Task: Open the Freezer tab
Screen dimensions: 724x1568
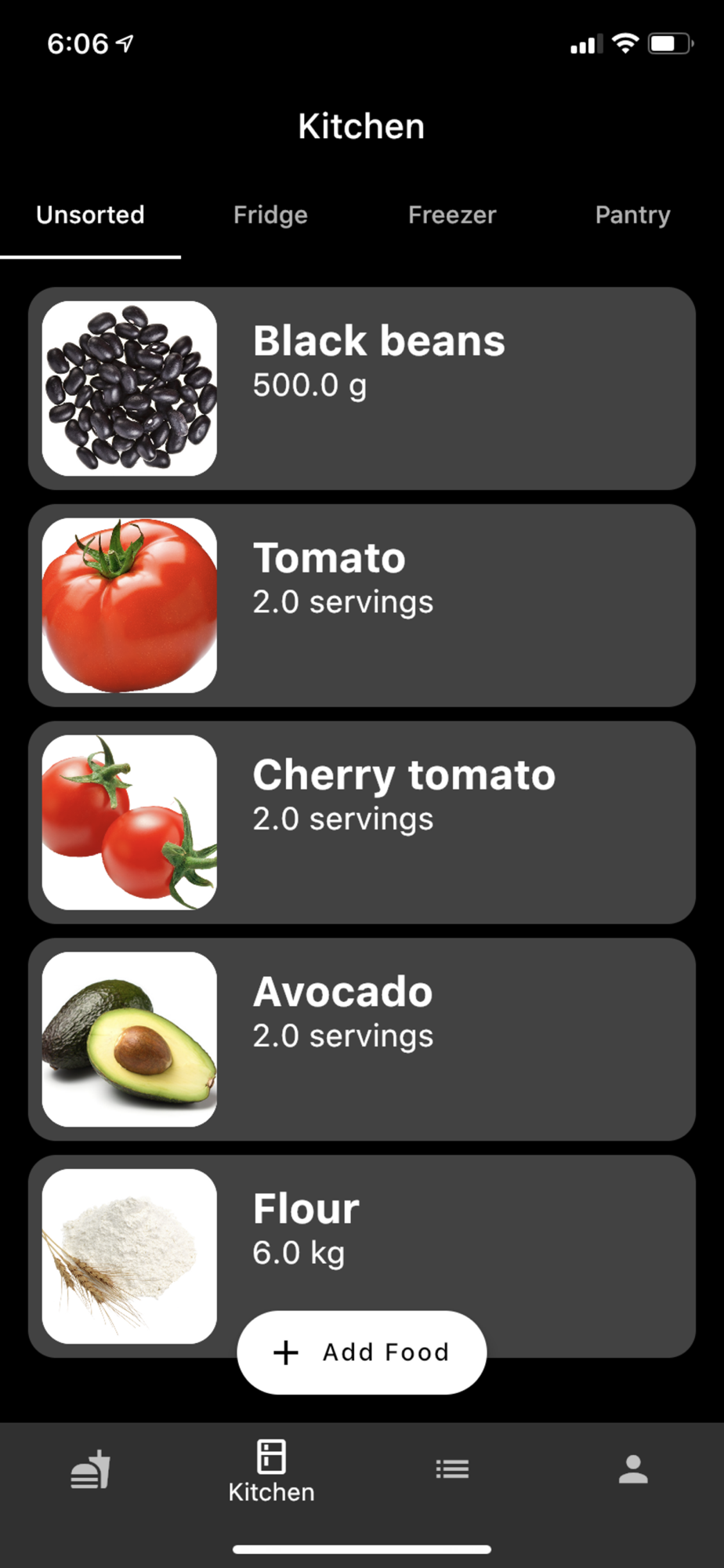Action: pyautogui.click(x=452, y=215)
